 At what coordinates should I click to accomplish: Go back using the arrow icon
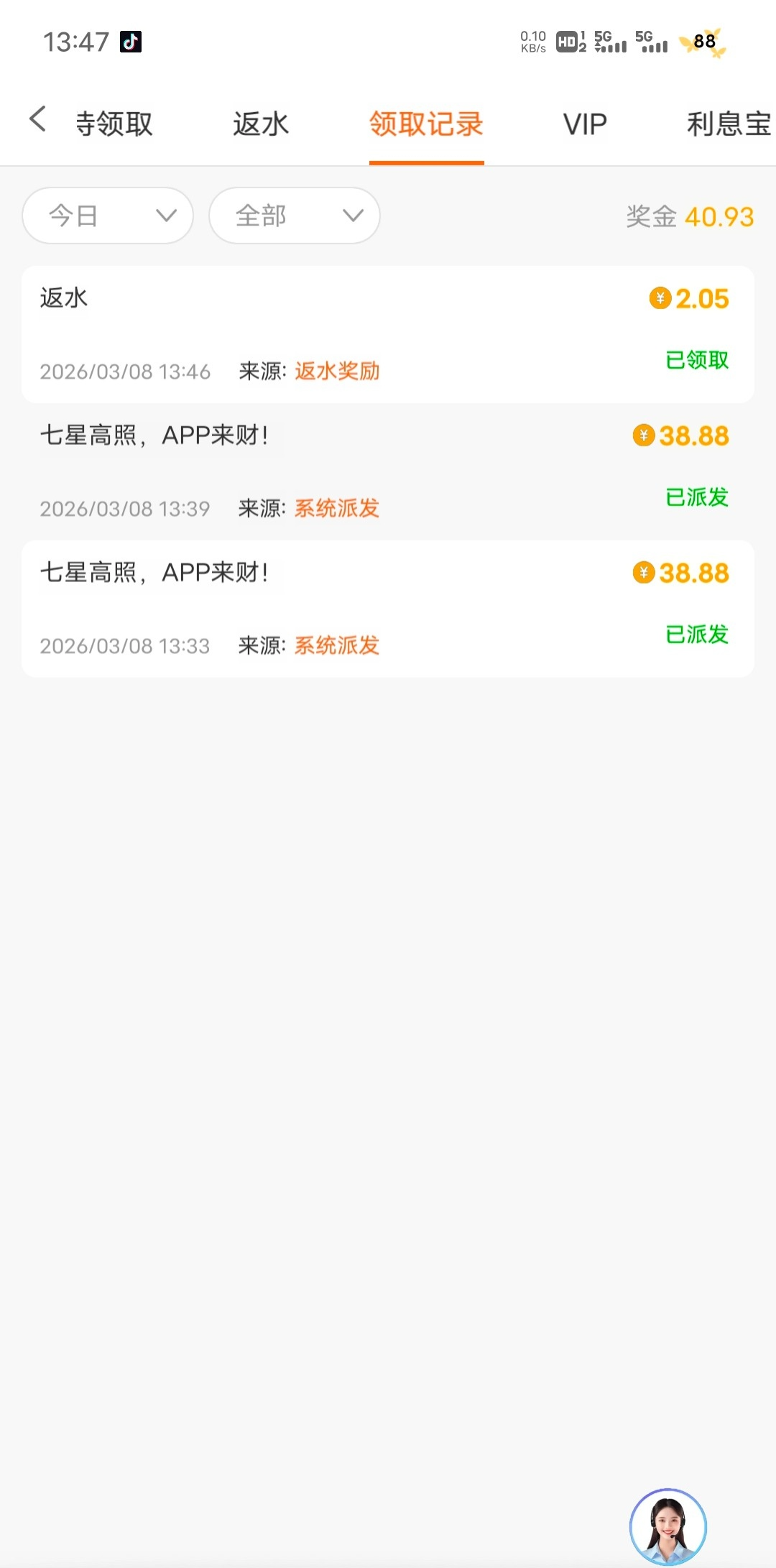coord(38,119)
